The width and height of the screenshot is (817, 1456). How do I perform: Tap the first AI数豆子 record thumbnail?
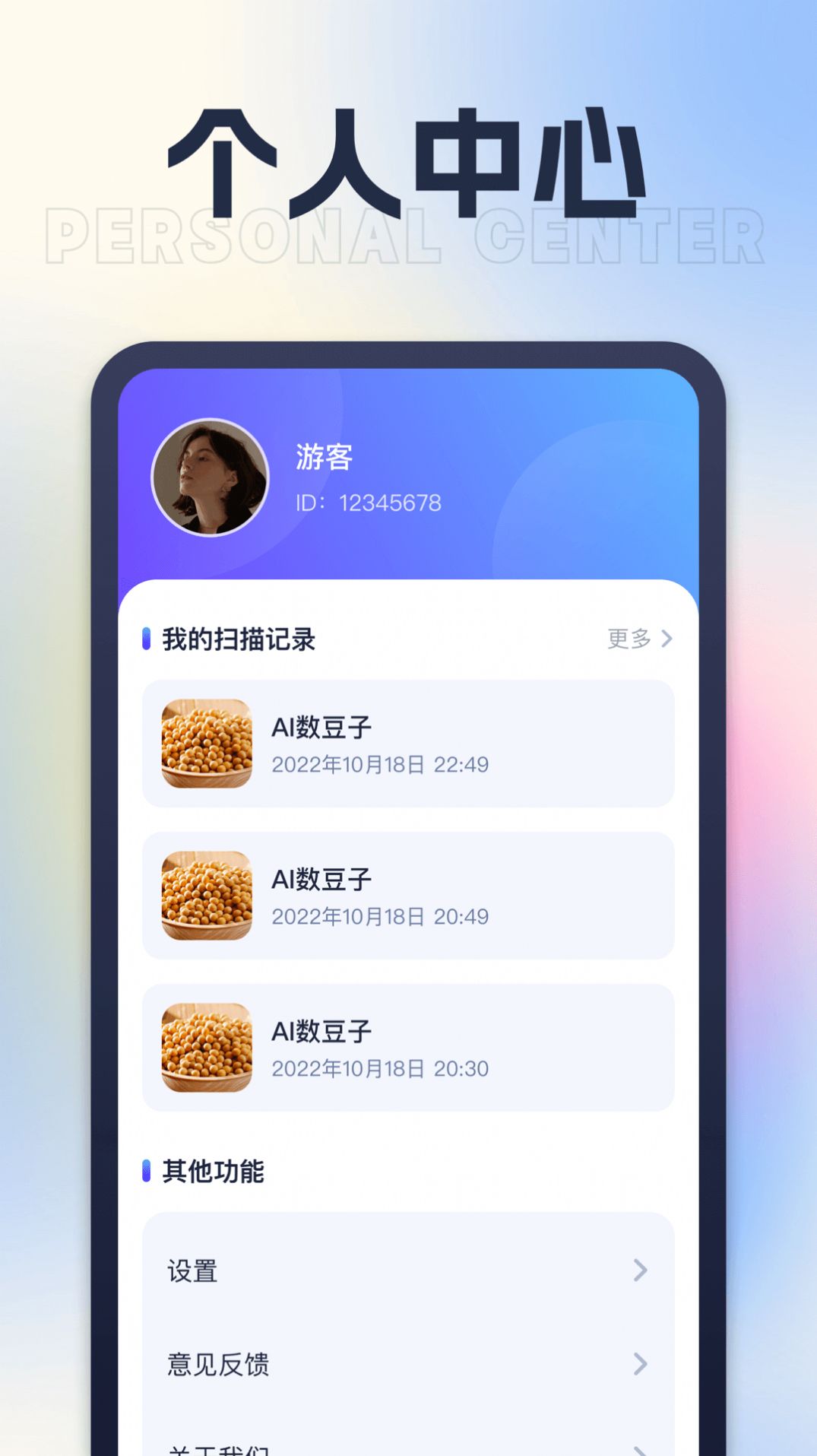pyautogui.click(x=207, y=744)
